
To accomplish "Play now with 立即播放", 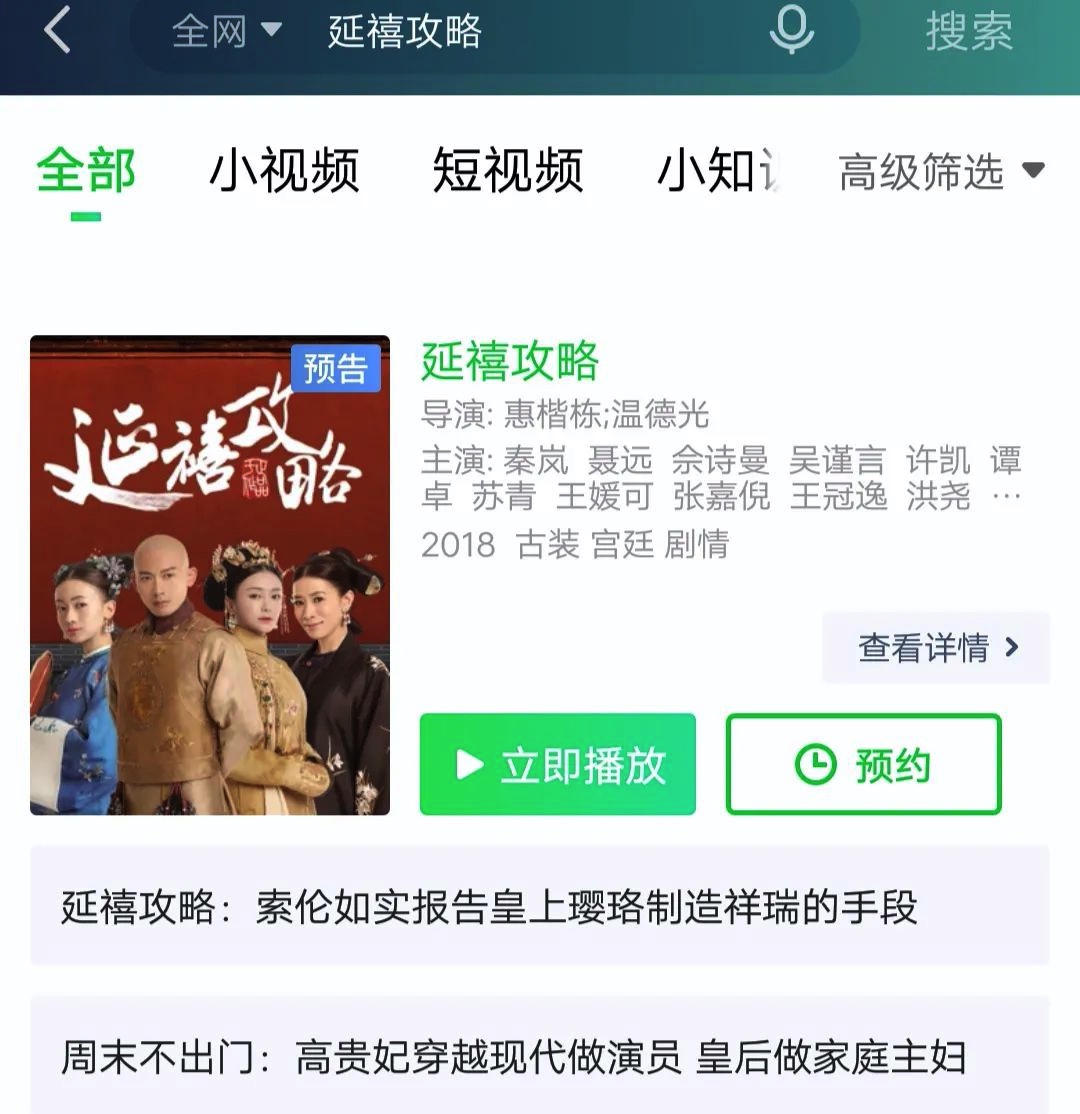I will [x=557, y=764].
